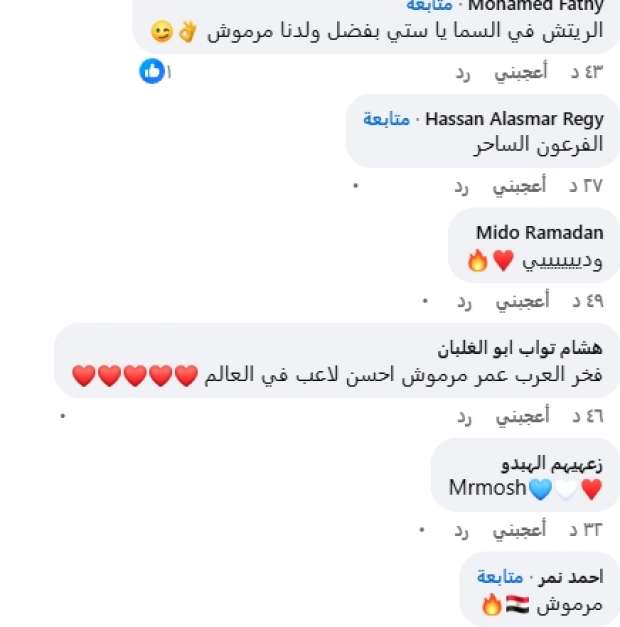
Task: Follow احمد نمر
Action: coord(501,577)
